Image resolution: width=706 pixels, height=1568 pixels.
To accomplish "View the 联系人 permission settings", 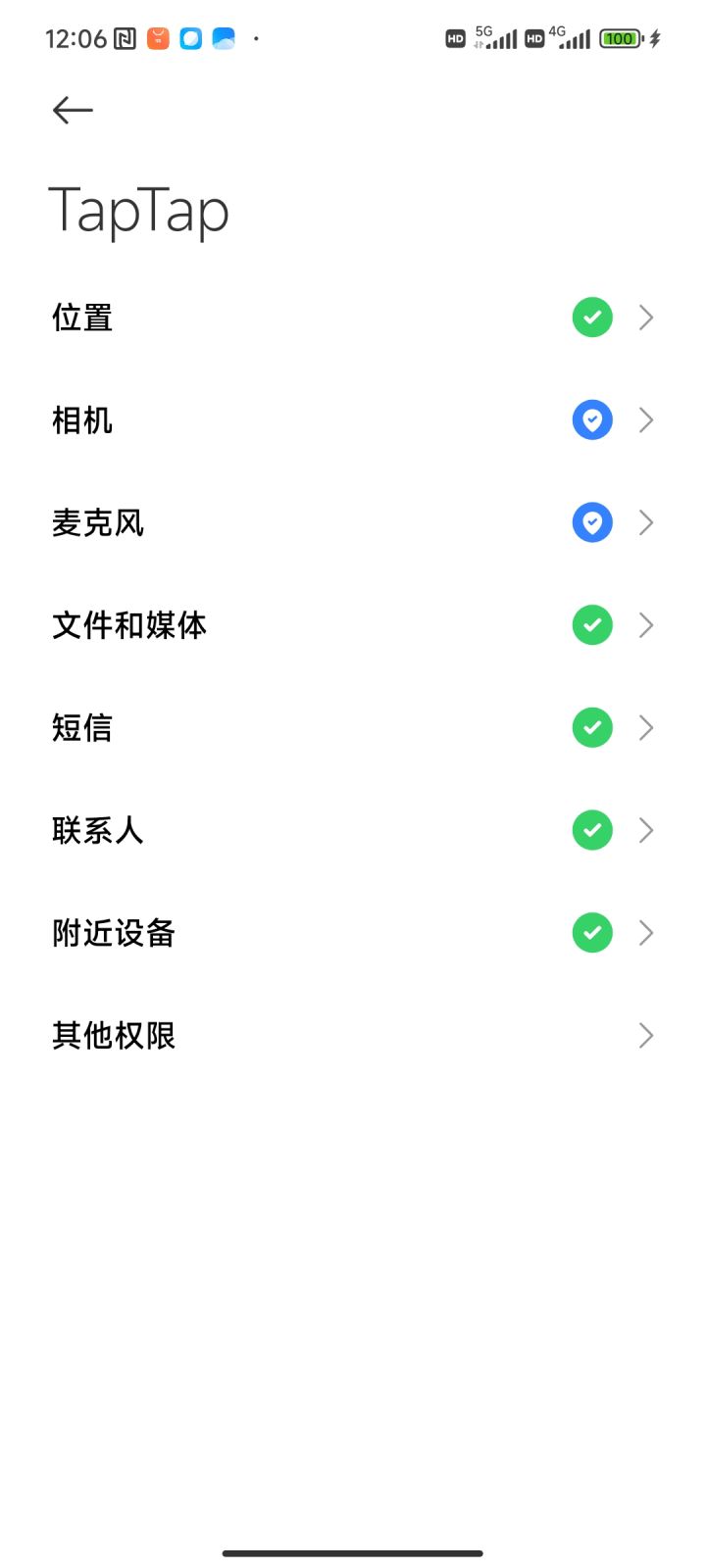I will (x=353, y=830).
